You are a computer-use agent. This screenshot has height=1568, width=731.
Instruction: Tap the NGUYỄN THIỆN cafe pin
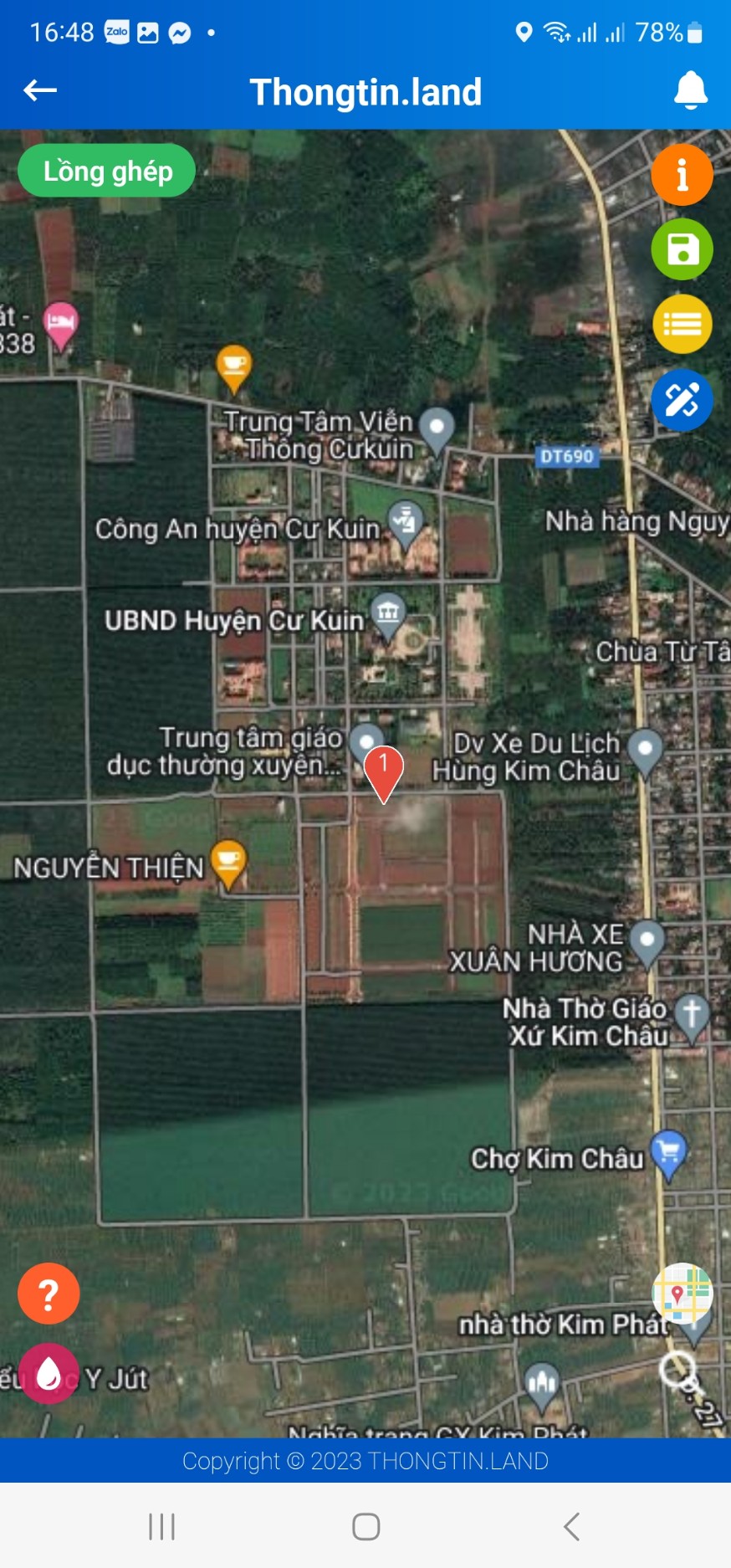coord(228,861)
